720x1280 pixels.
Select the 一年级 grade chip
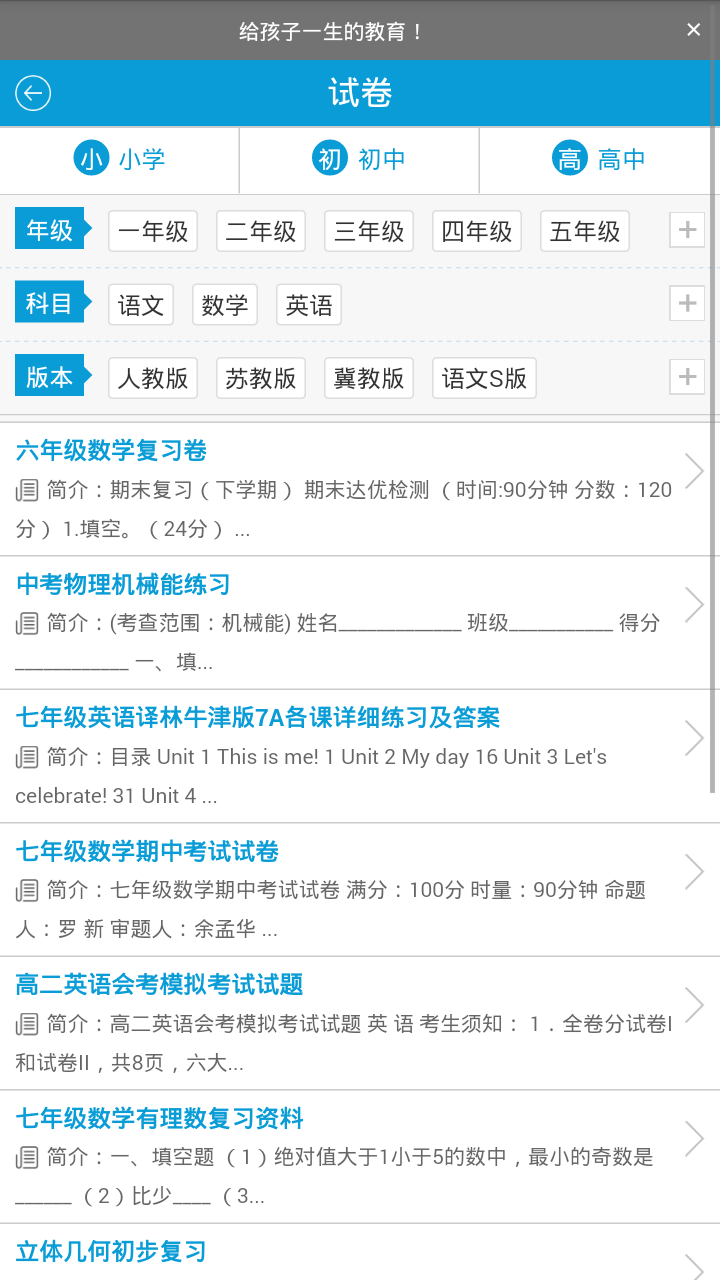pyautogui.click(x=153, y=231)
